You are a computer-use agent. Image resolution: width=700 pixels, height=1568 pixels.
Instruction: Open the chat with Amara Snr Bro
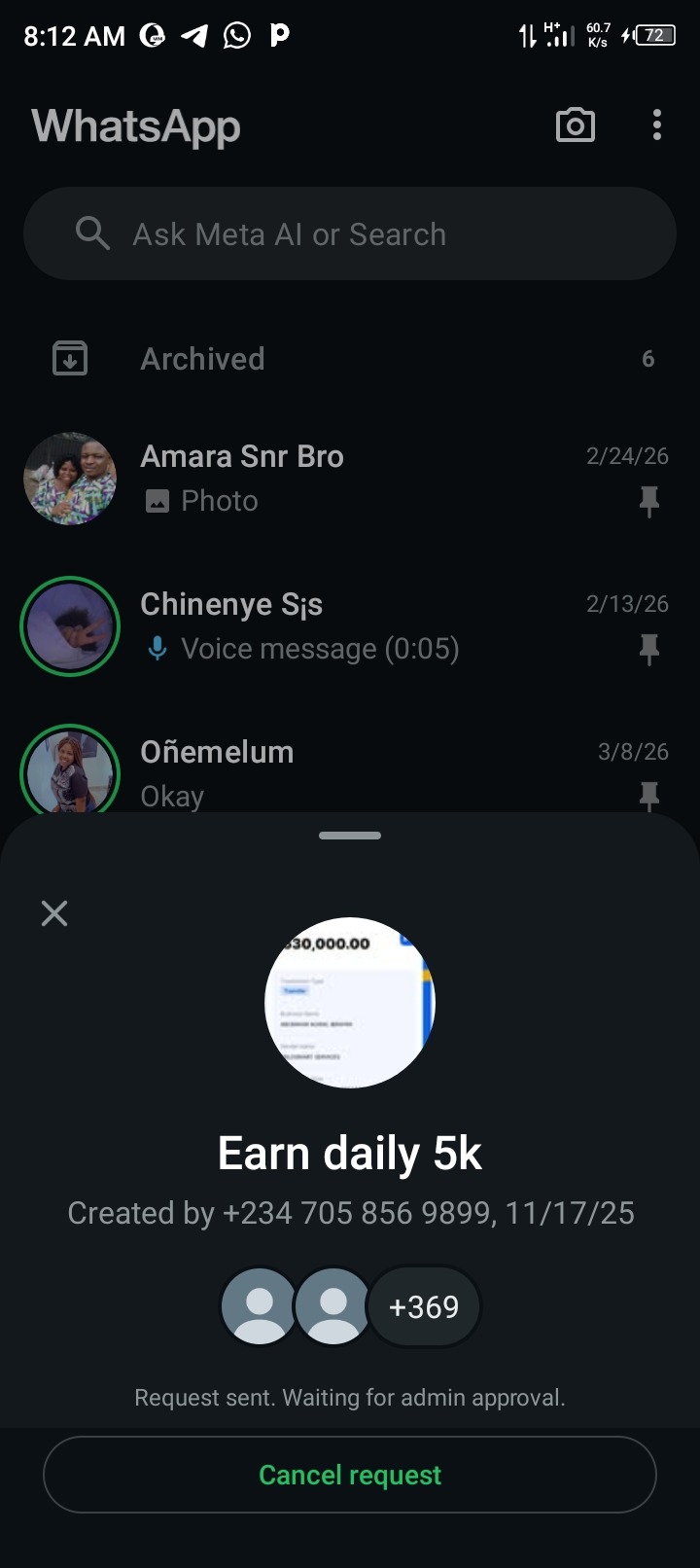point(350,479)
